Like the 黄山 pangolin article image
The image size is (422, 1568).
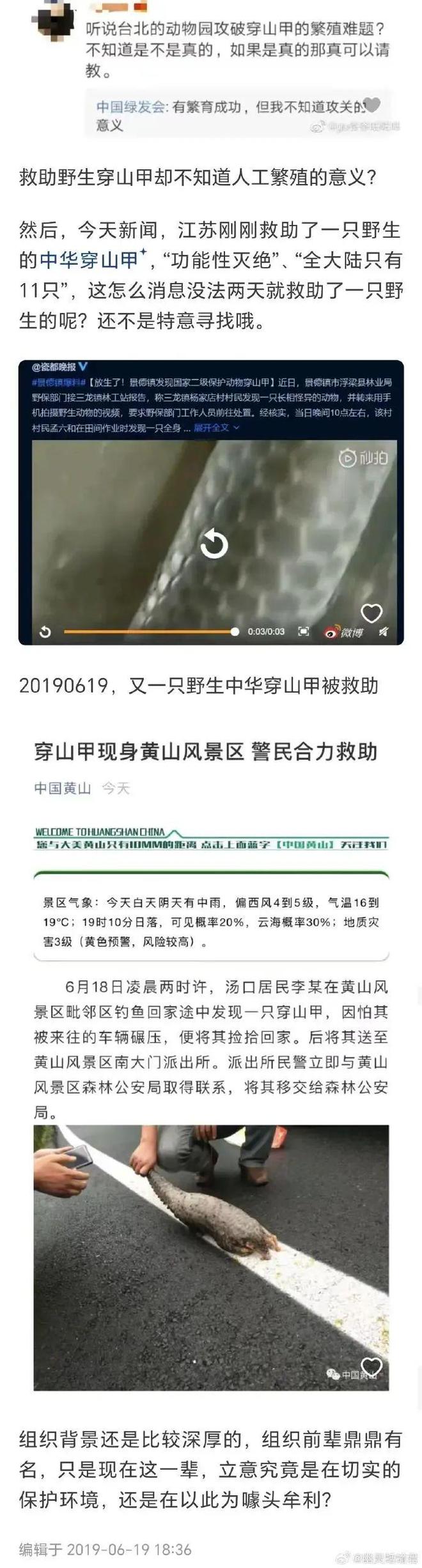coord(371,1367)
